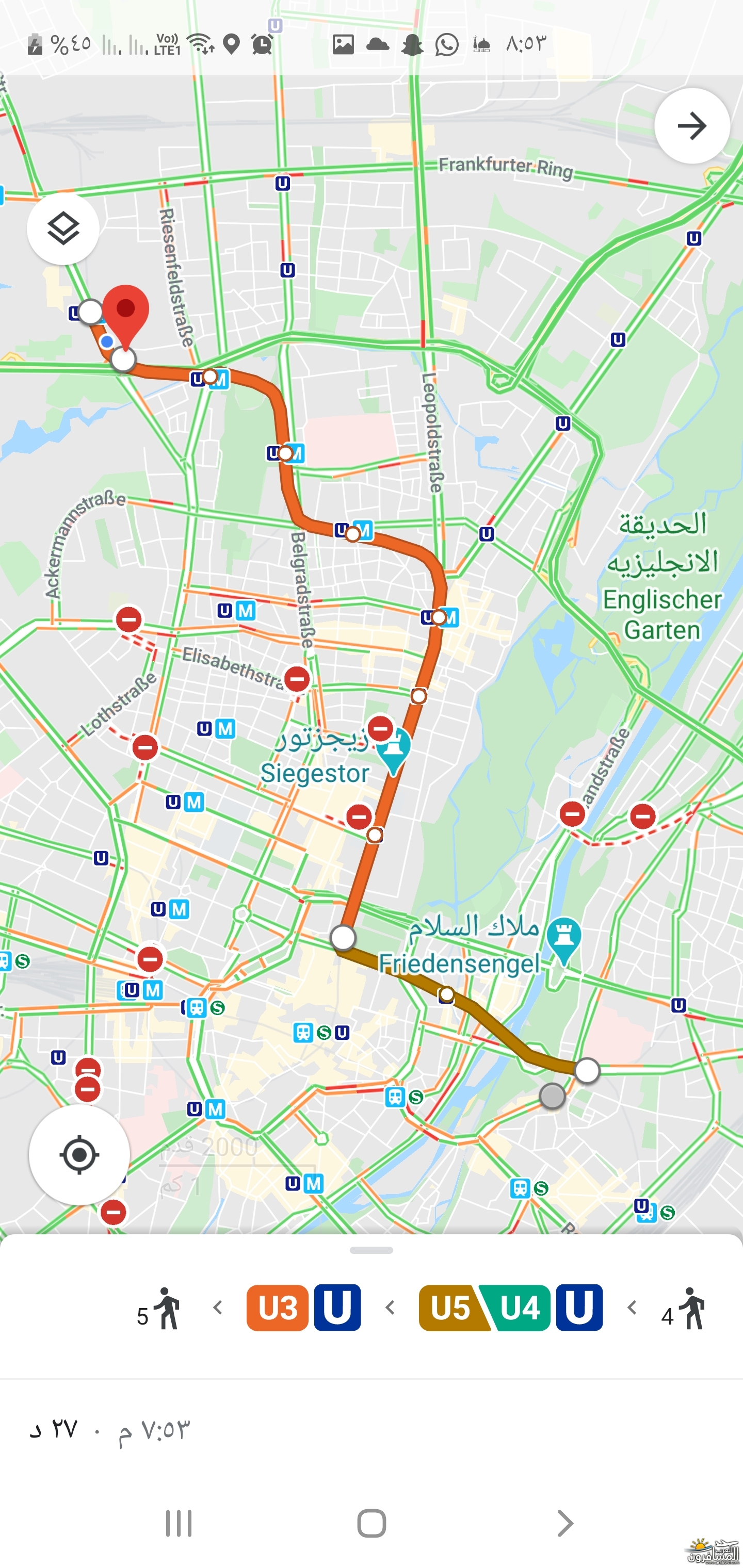Expand the route details bottom sheet handle
Viewport: 743px width, 1568px height.
point(371,1250)
